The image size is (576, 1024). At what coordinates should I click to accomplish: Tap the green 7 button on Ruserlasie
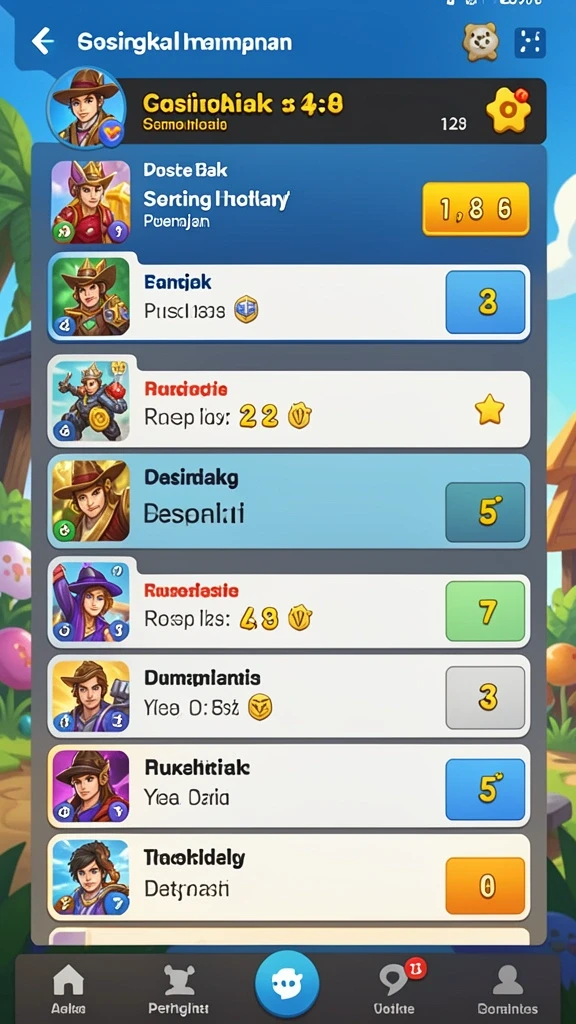point(485,611)
